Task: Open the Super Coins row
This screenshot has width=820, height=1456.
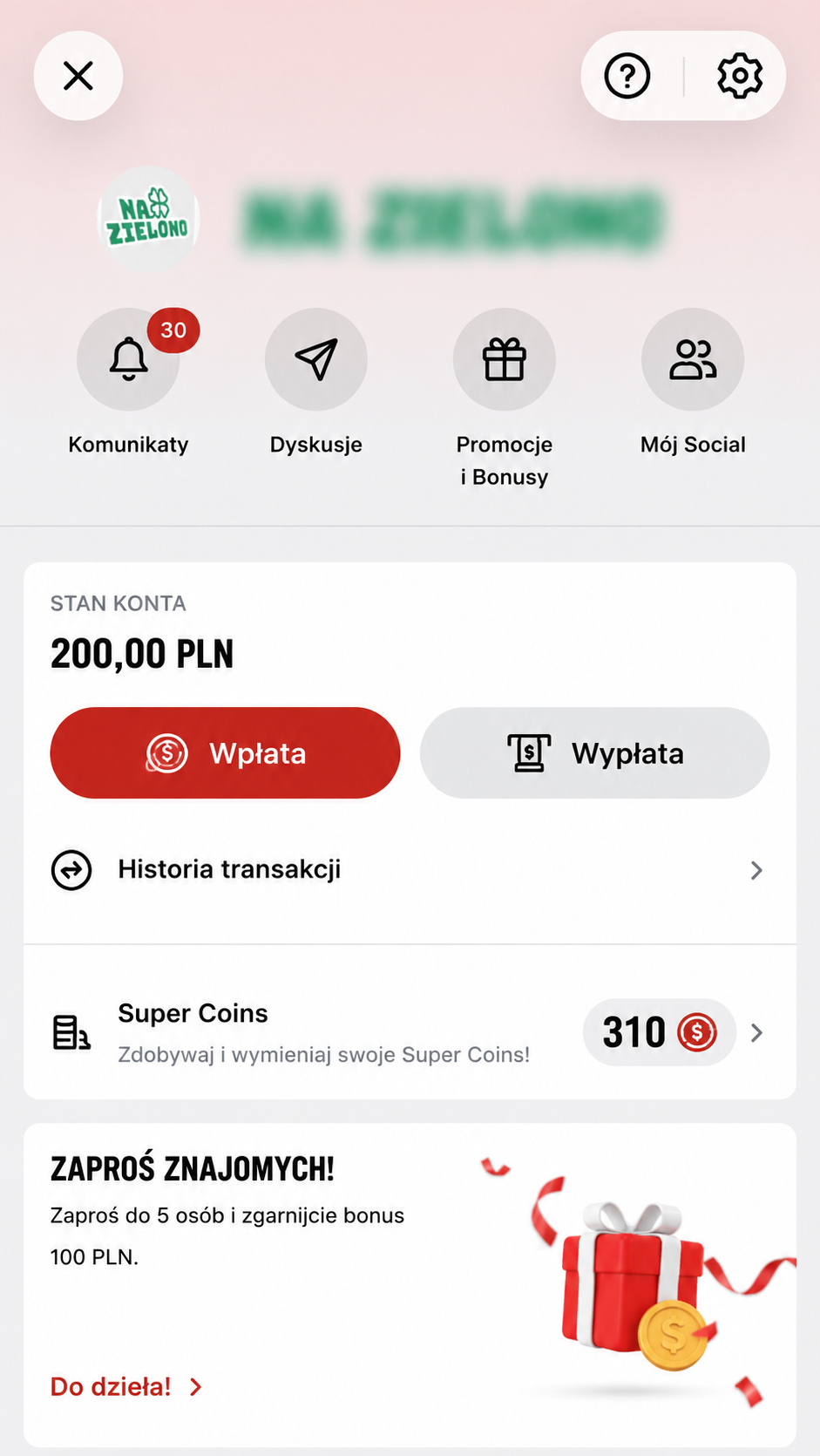Action: pyautogui.click(x=410, y=1033)
